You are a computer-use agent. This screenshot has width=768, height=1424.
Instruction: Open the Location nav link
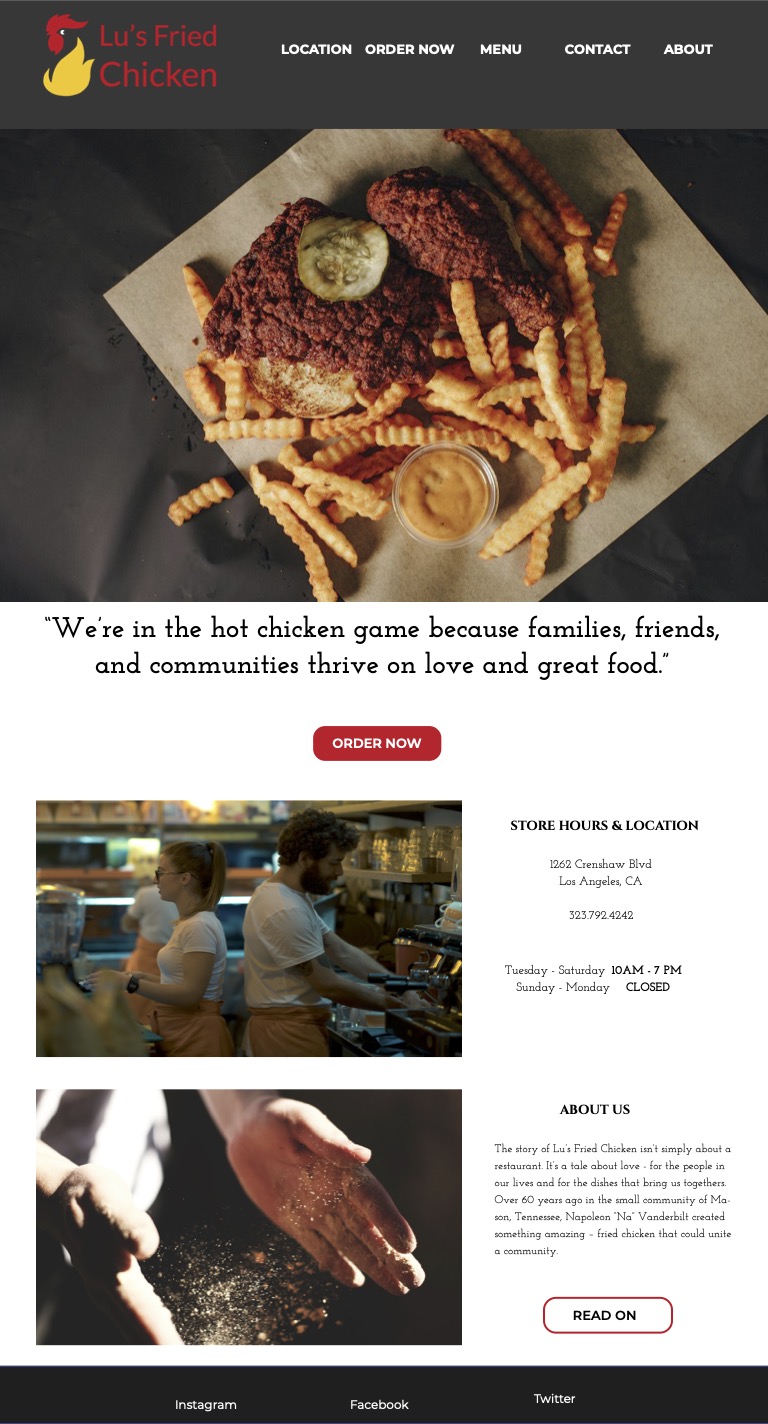(316, 49)
